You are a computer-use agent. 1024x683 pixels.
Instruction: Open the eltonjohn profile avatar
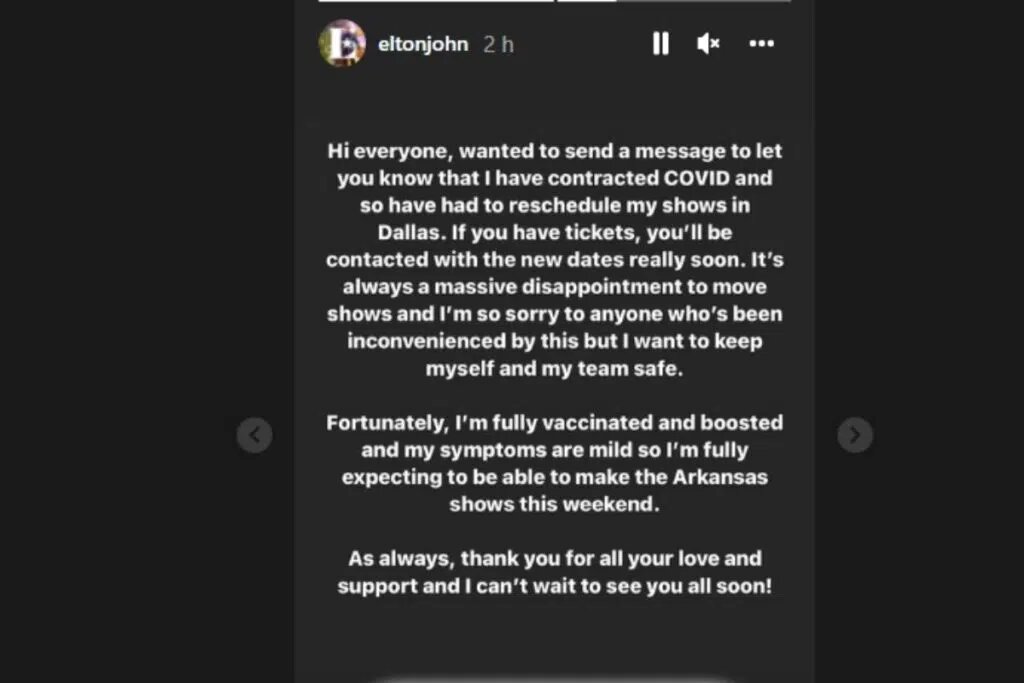[x=341, y=43]
